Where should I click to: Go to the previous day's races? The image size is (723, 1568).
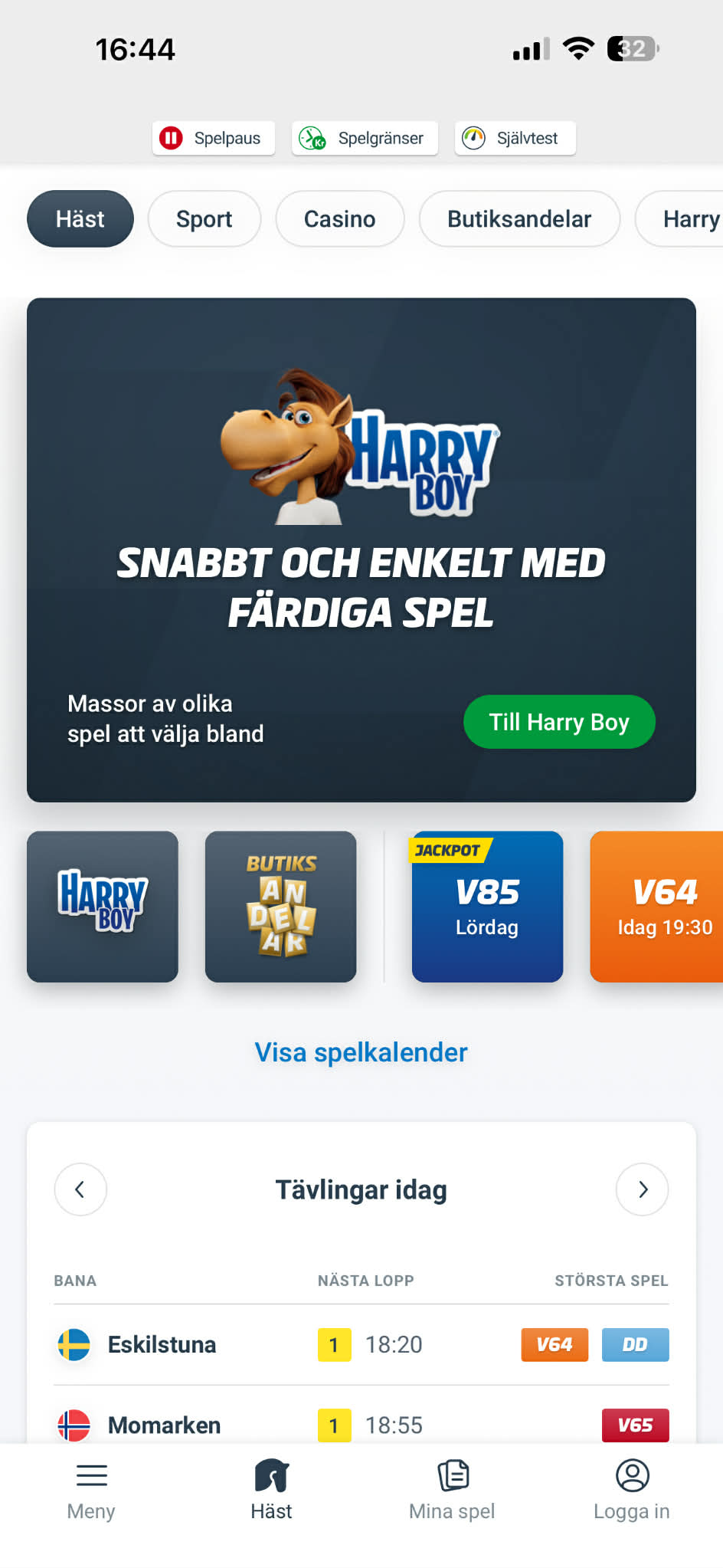click(80, 1189)
